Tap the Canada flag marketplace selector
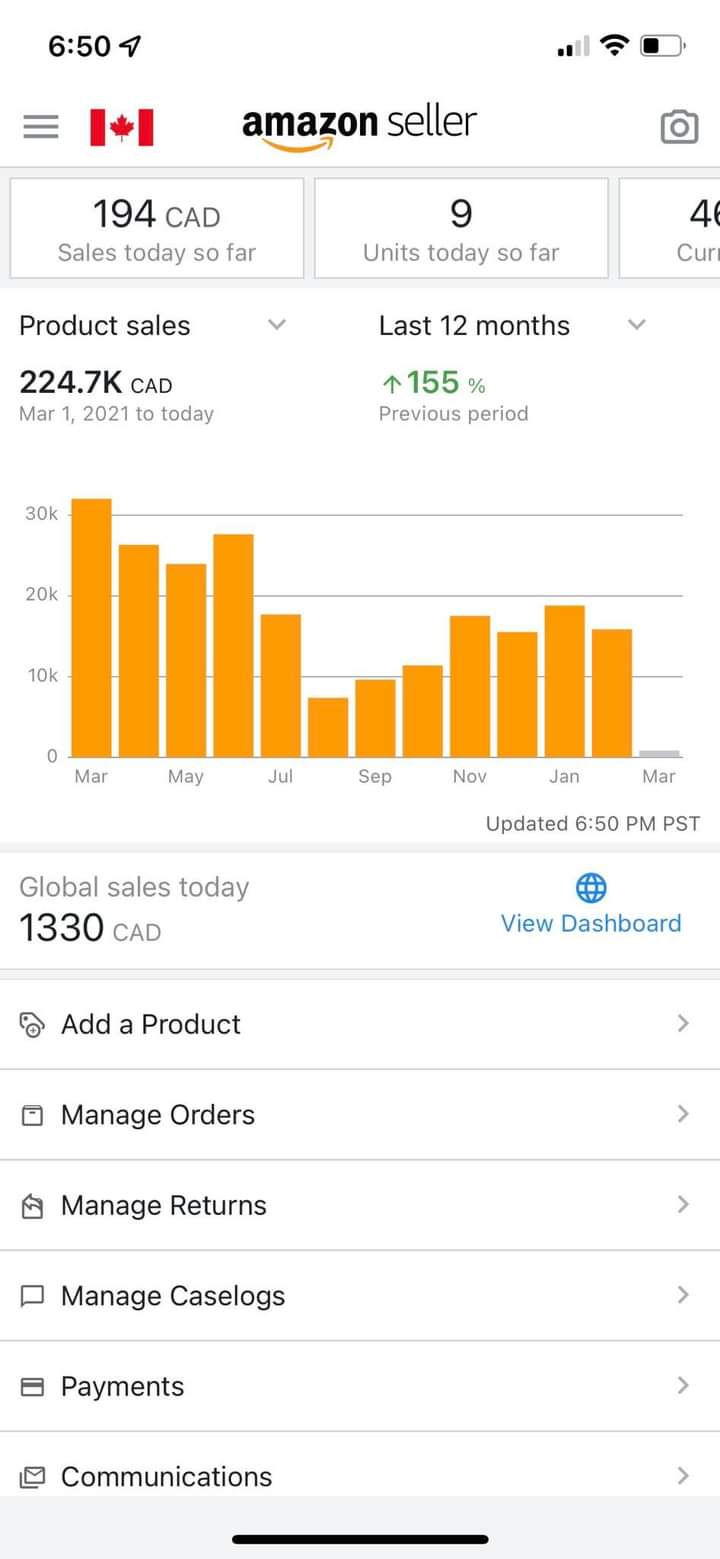Viewport: 720px width, 1559px height. (x=122, y=128)
